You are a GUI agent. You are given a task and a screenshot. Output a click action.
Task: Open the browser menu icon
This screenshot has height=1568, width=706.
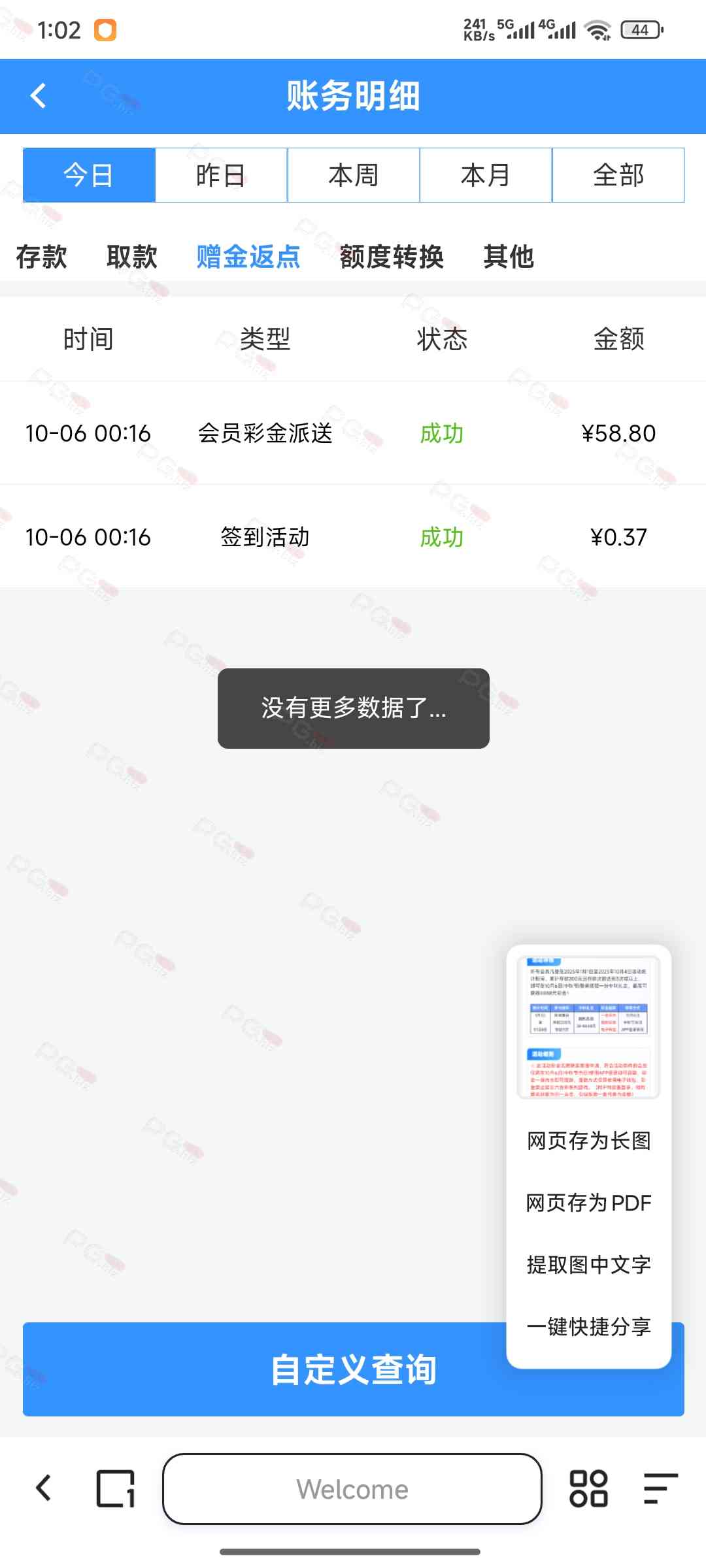[x=660, y=1489]
